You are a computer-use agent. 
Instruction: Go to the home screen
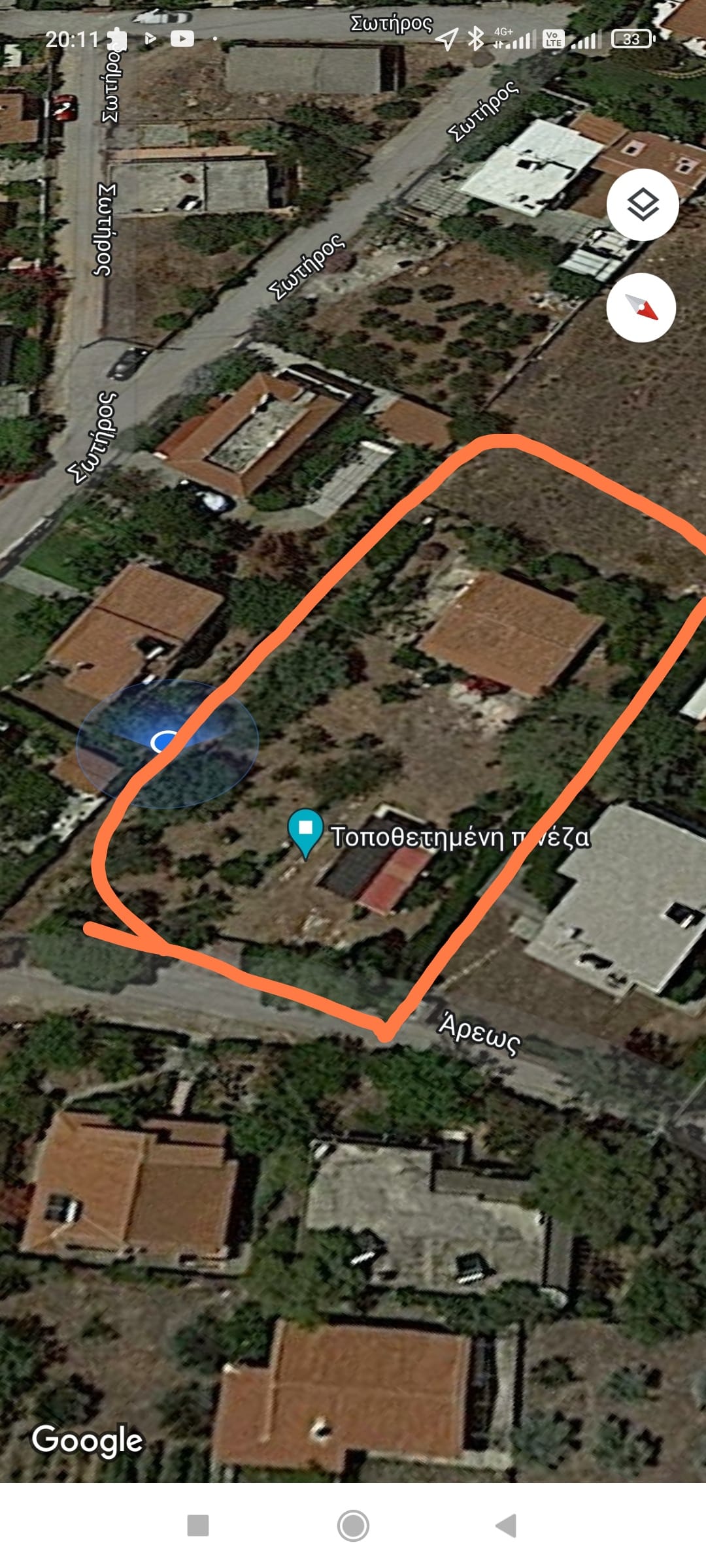point(353,1526)
